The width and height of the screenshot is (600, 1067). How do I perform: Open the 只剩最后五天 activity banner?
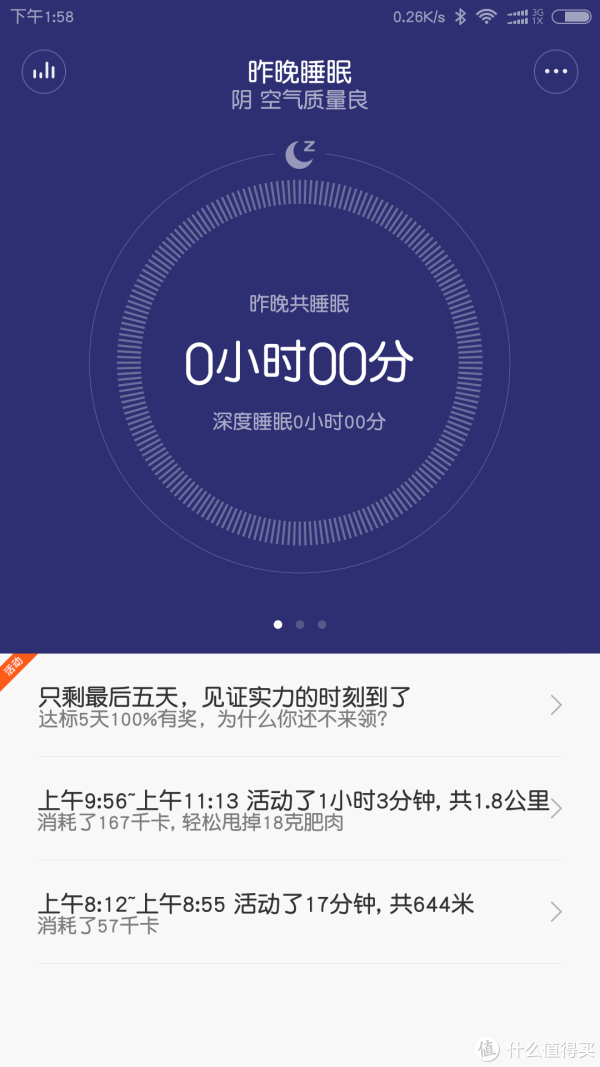click(300, 706)
